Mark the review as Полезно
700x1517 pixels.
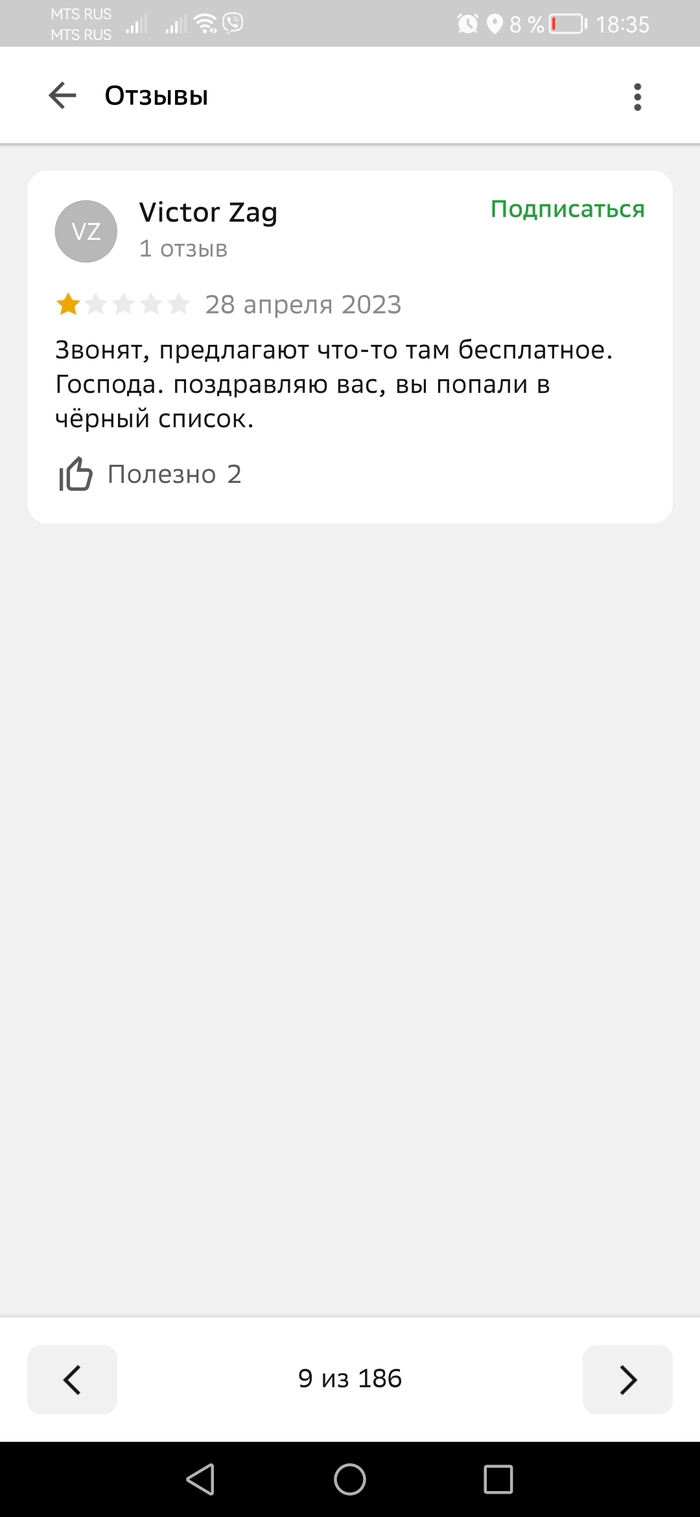pos(77,474)
